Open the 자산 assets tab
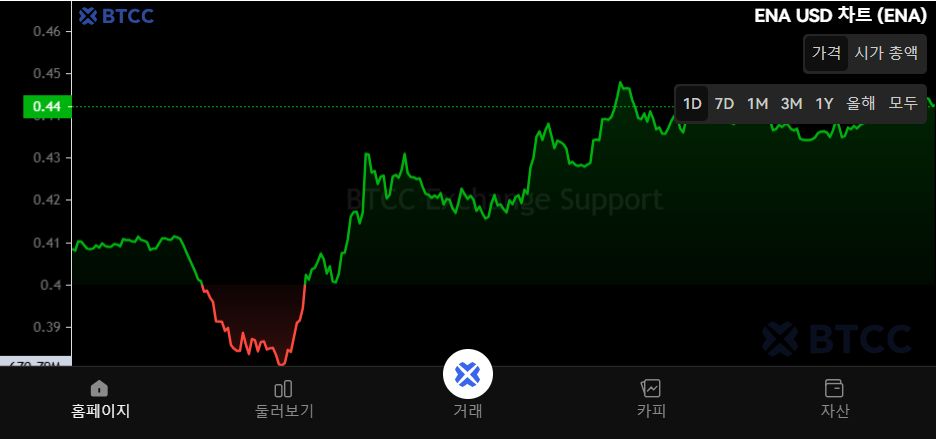The height and width of the screenshot is (439, 936). 834,398
